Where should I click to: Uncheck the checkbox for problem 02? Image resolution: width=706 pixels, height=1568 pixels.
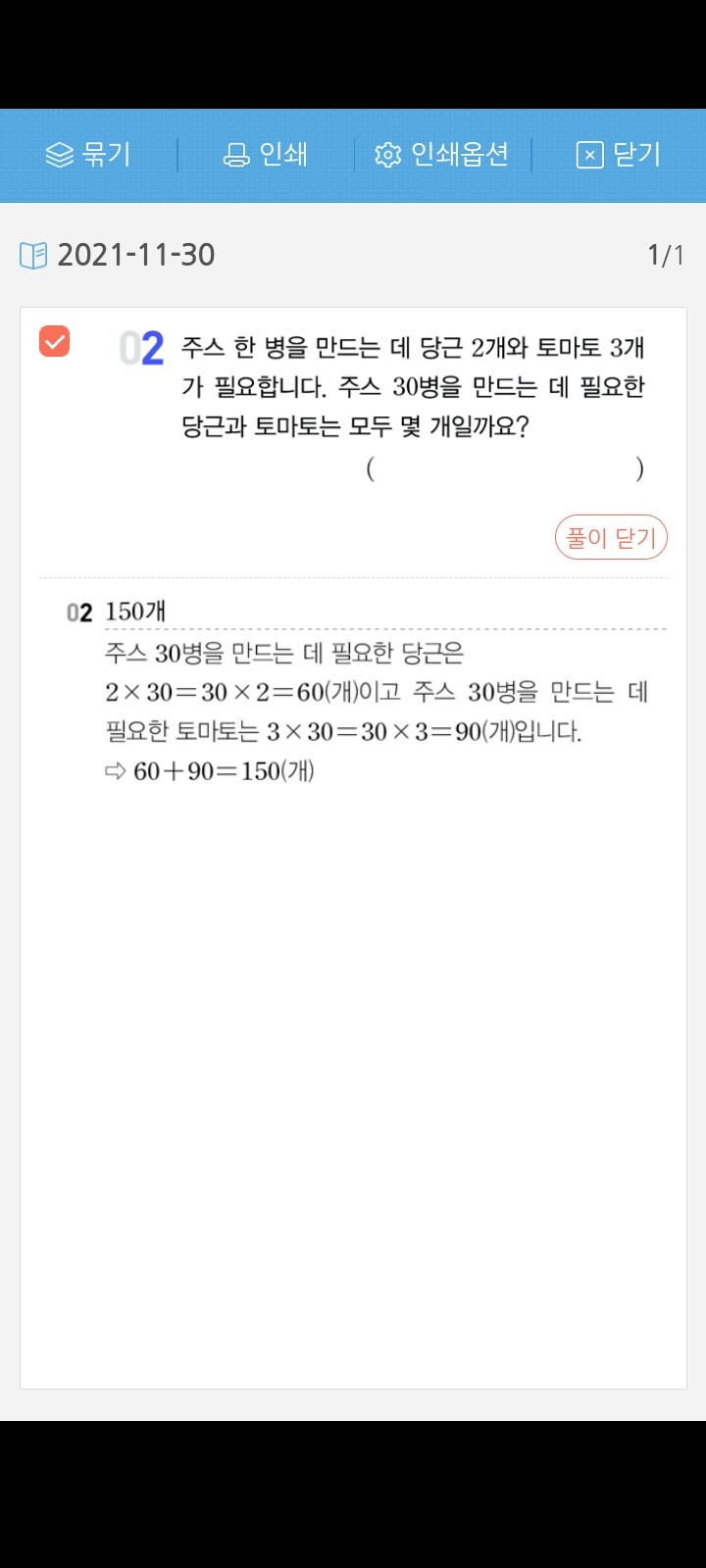point(55,341)
